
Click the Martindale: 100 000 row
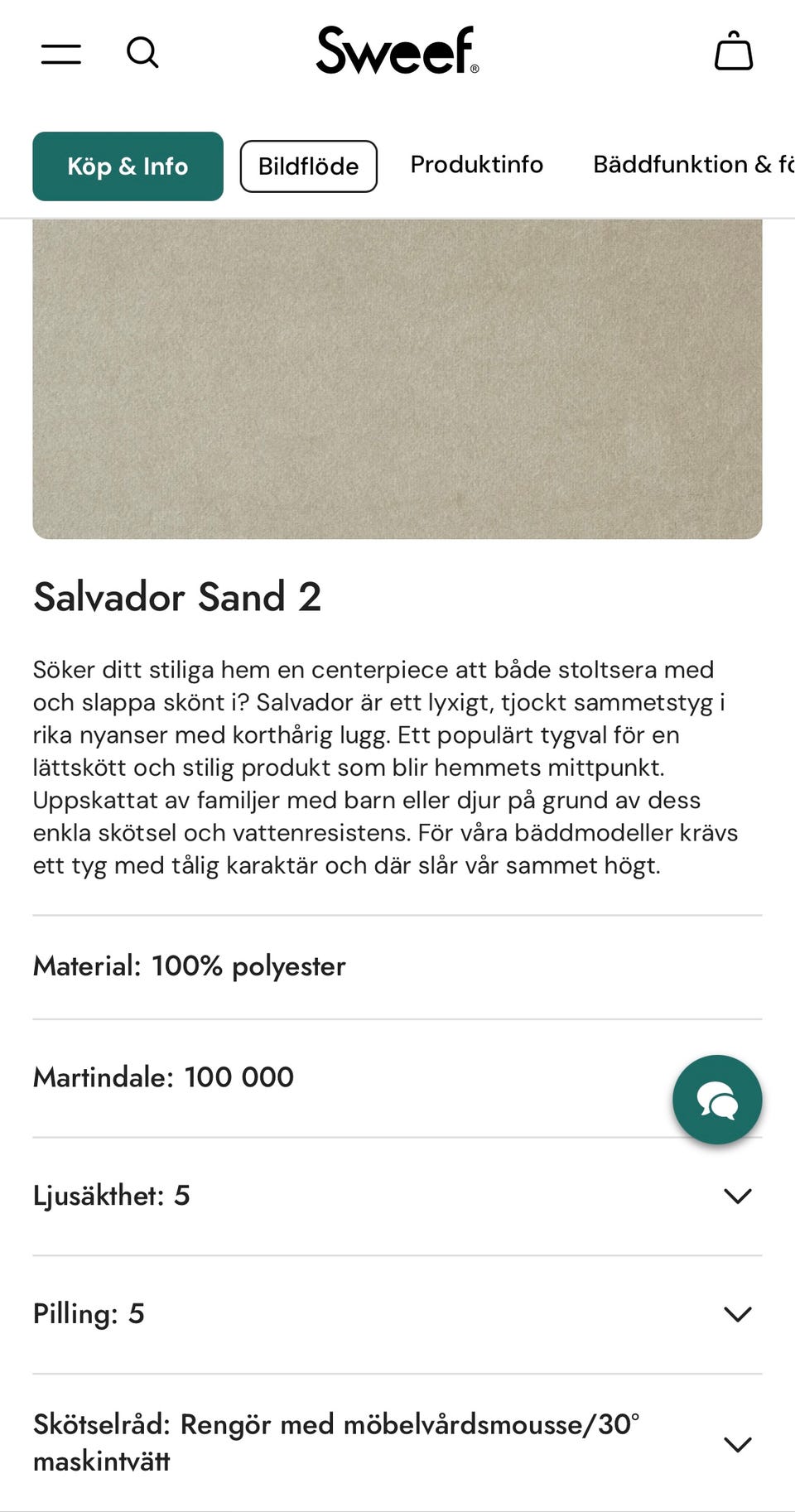click(162, 1077)
